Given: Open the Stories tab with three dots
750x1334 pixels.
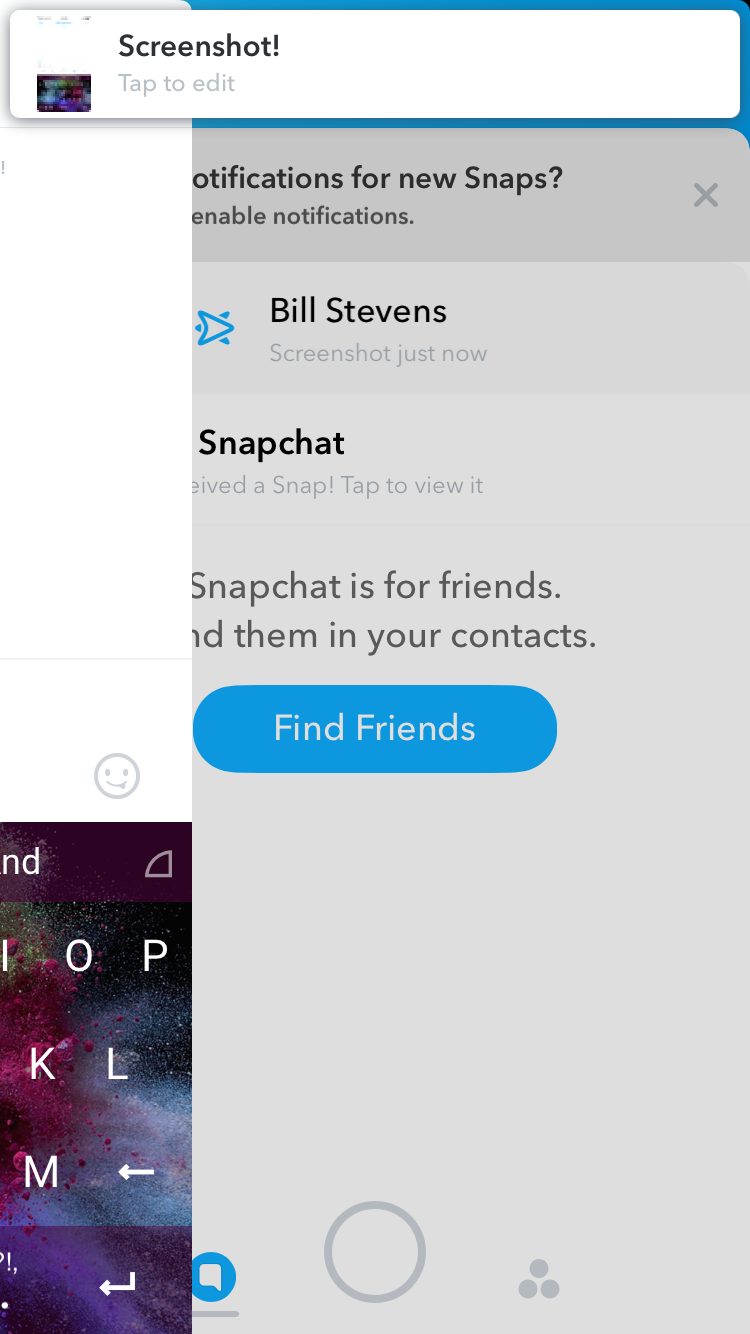Looking at the screenshot, I should [539, 1278].
